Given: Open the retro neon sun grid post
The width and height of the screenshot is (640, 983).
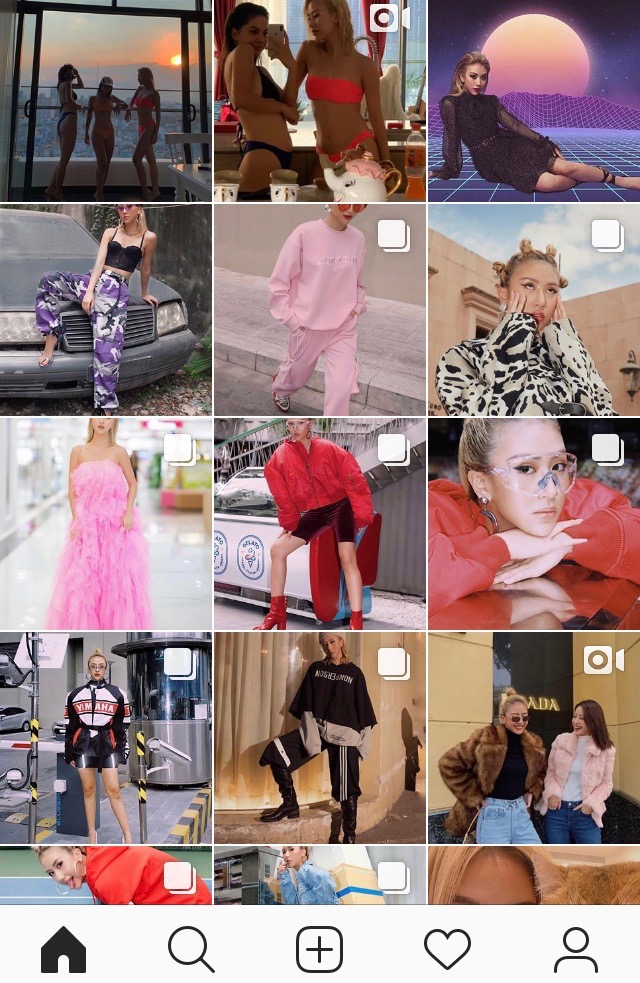Looking at the screenshot, I should 534,100.
